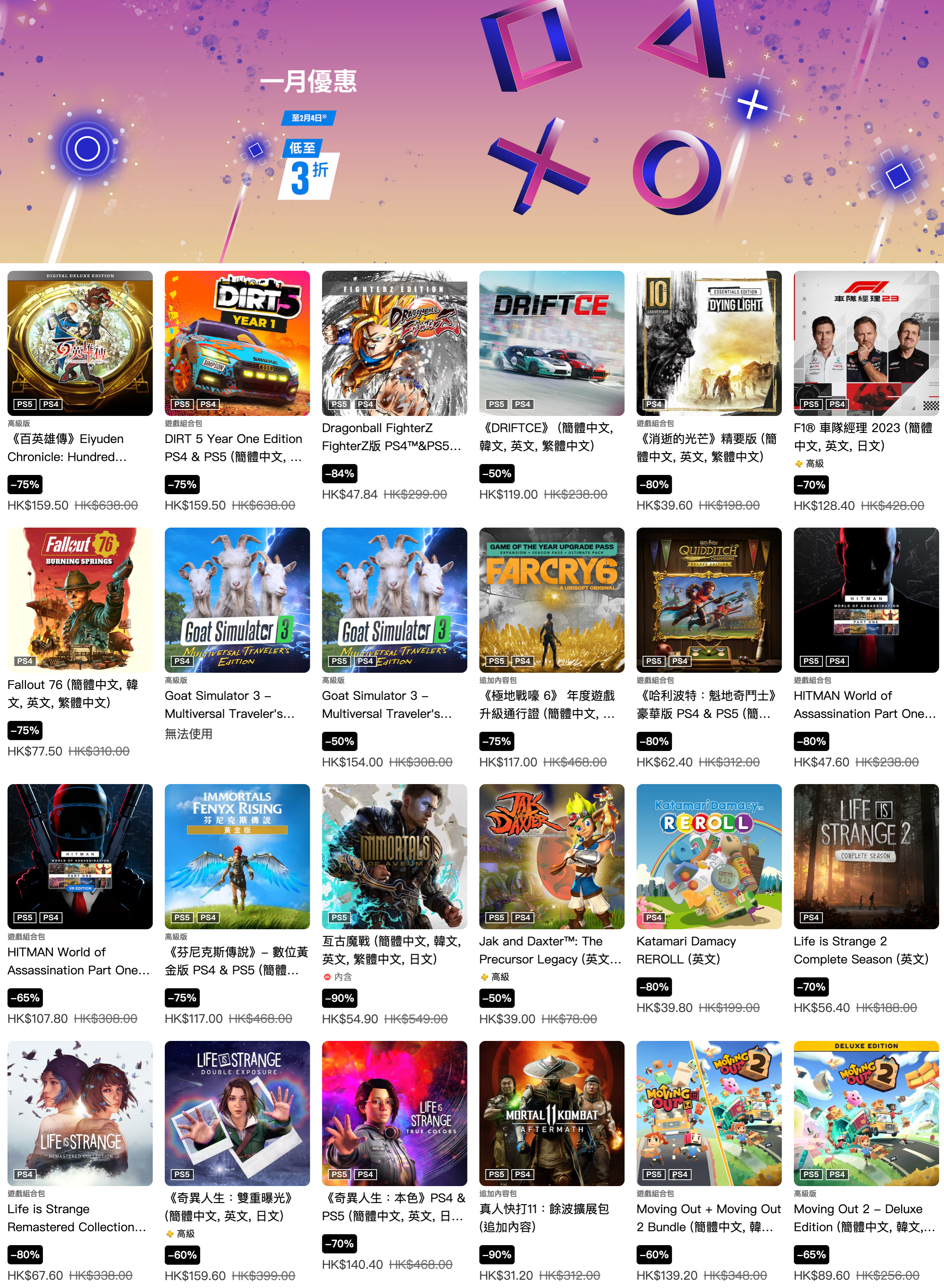Tap the Dying Light Essentials Edition card
944x1288 pixels.
(x=709, y=343)
